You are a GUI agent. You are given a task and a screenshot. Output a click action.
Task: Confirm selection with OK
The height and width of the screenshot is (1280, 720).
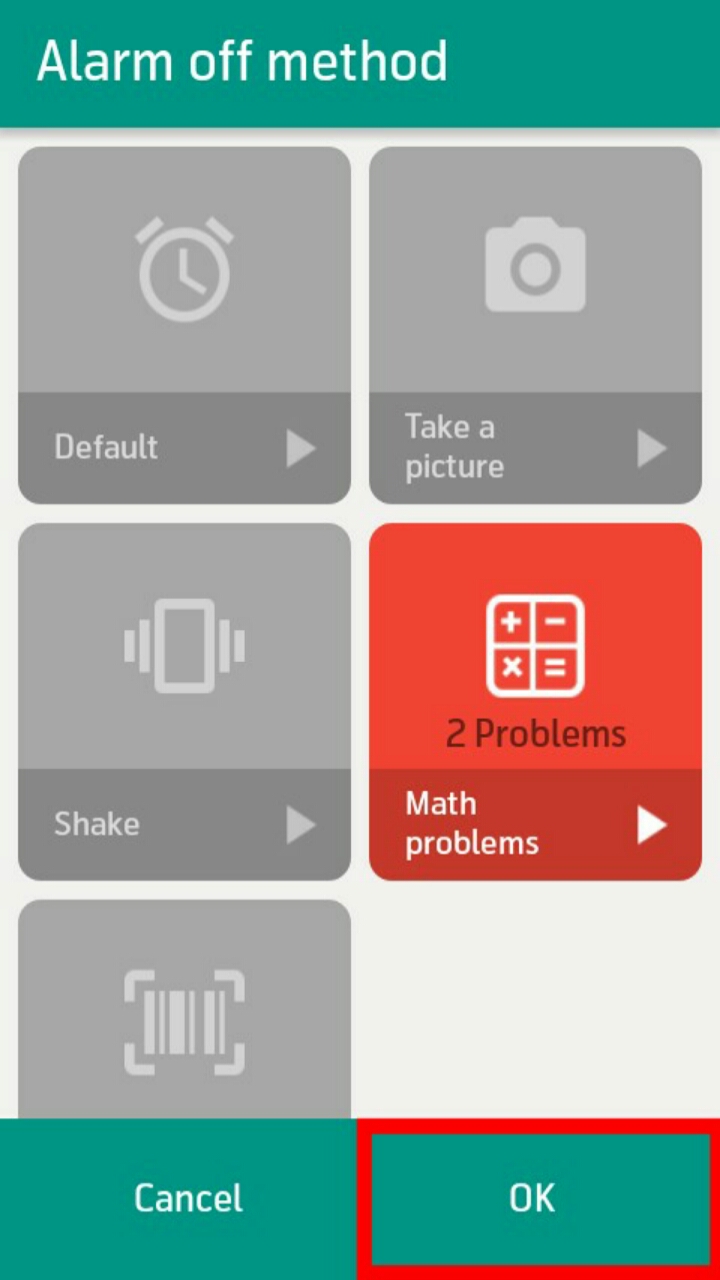point(533,1198)
